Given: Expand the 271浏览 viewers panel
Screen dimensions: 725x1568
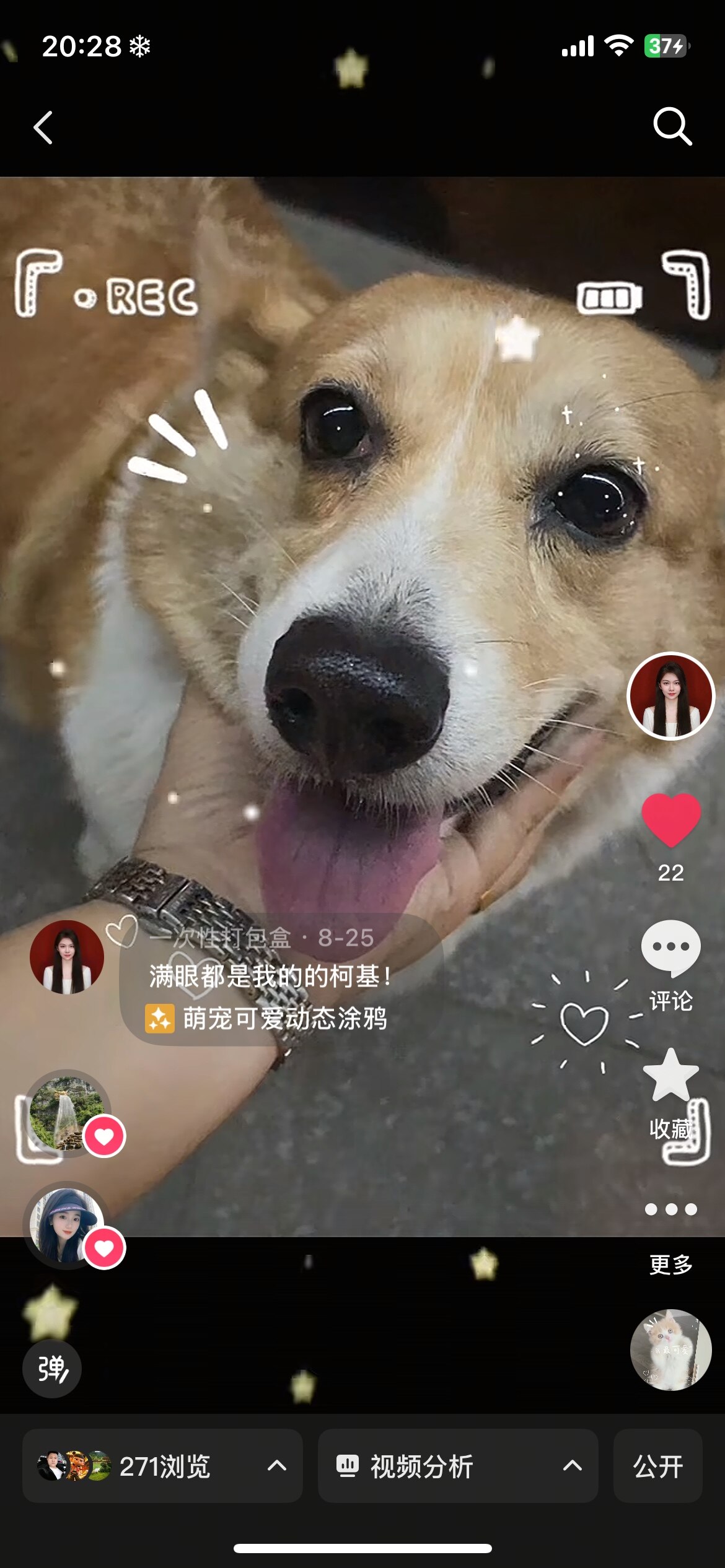Looking at the screenshot, I should (162, 1466).
